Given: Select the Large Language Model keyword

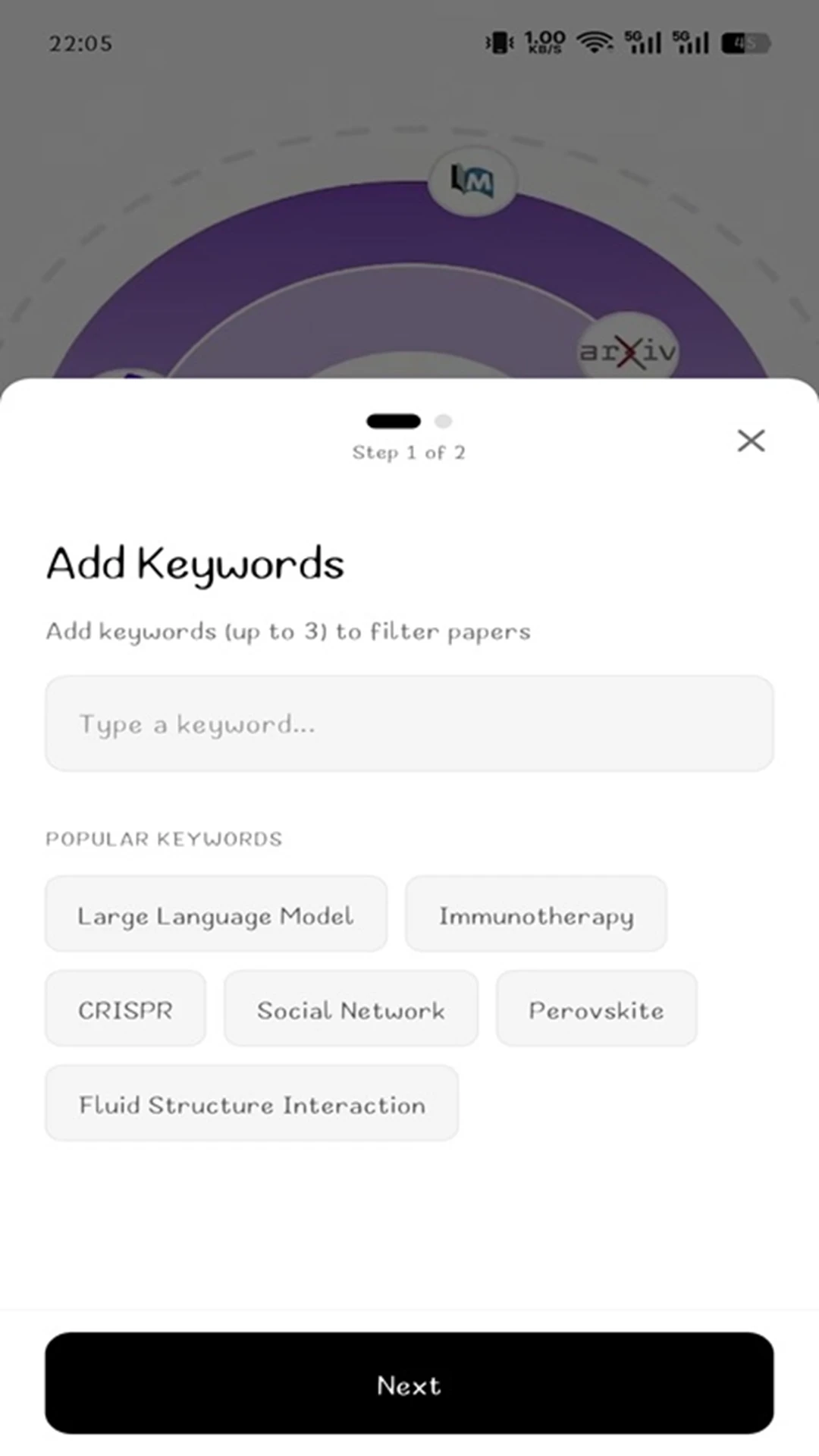Looking at the screenshot, I should coord(216,914).
